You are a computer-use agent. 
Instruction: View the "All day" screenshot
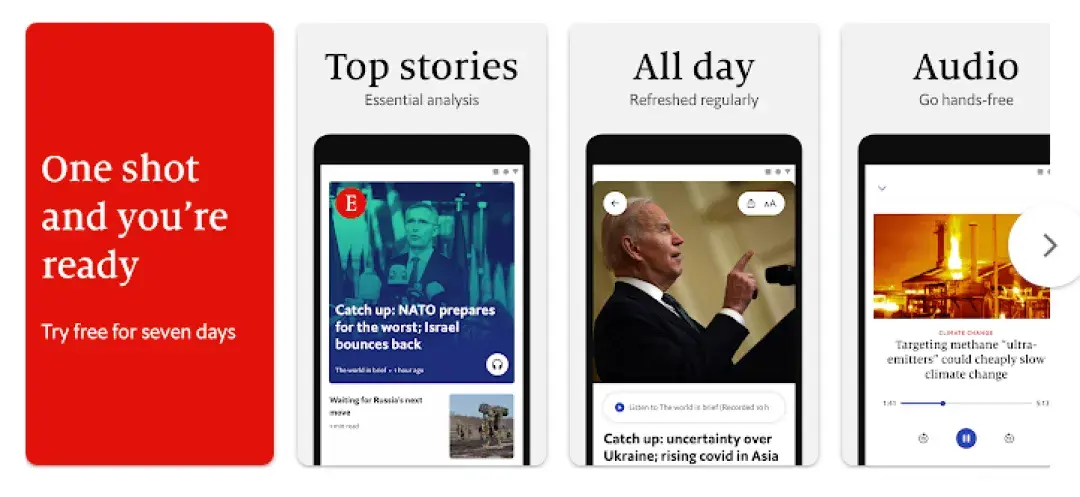(x=694, y=244)
